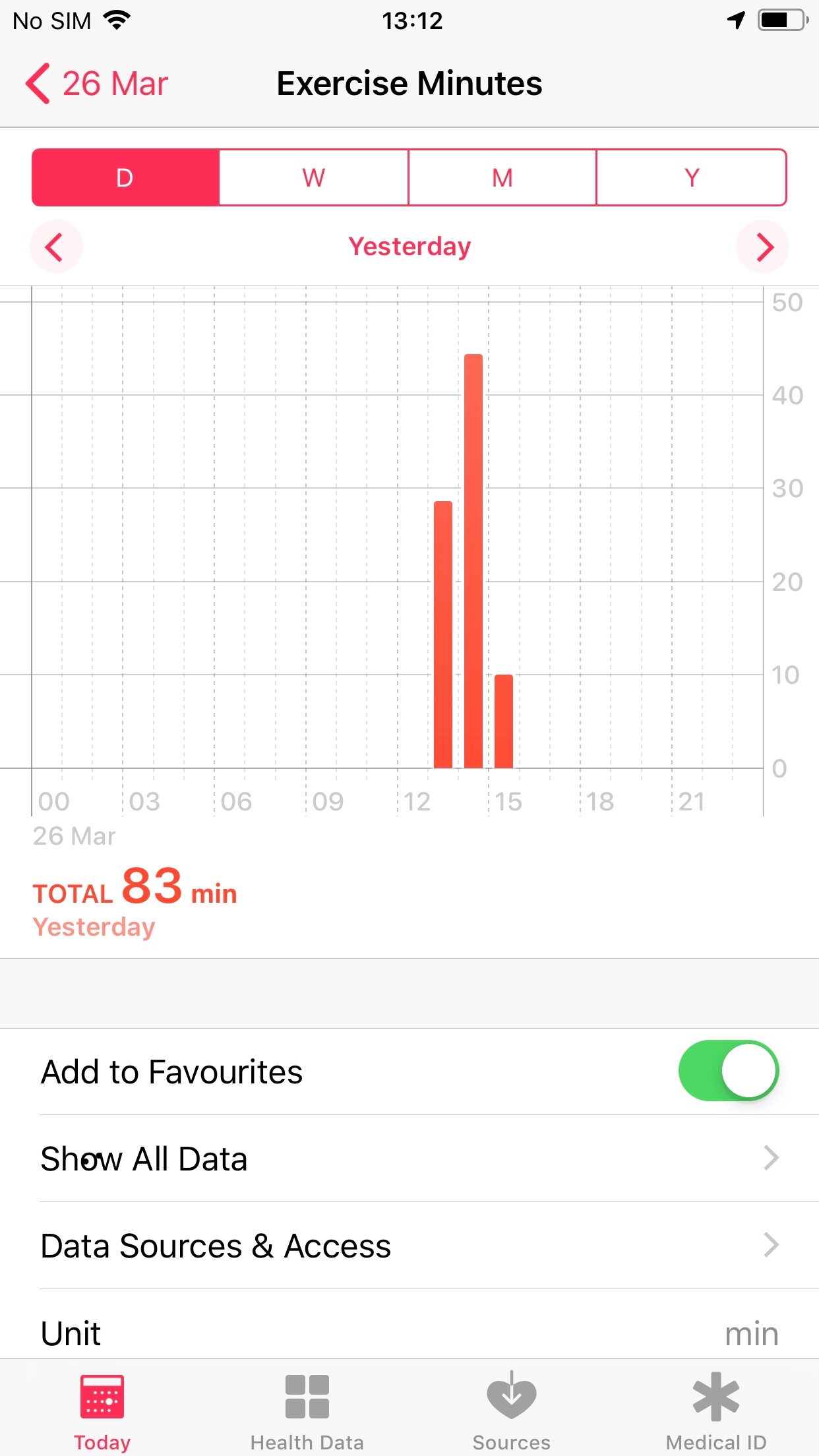Screen dimensions: 819x1456
Task: Switch to the M month view
Action: click(502, 177)
